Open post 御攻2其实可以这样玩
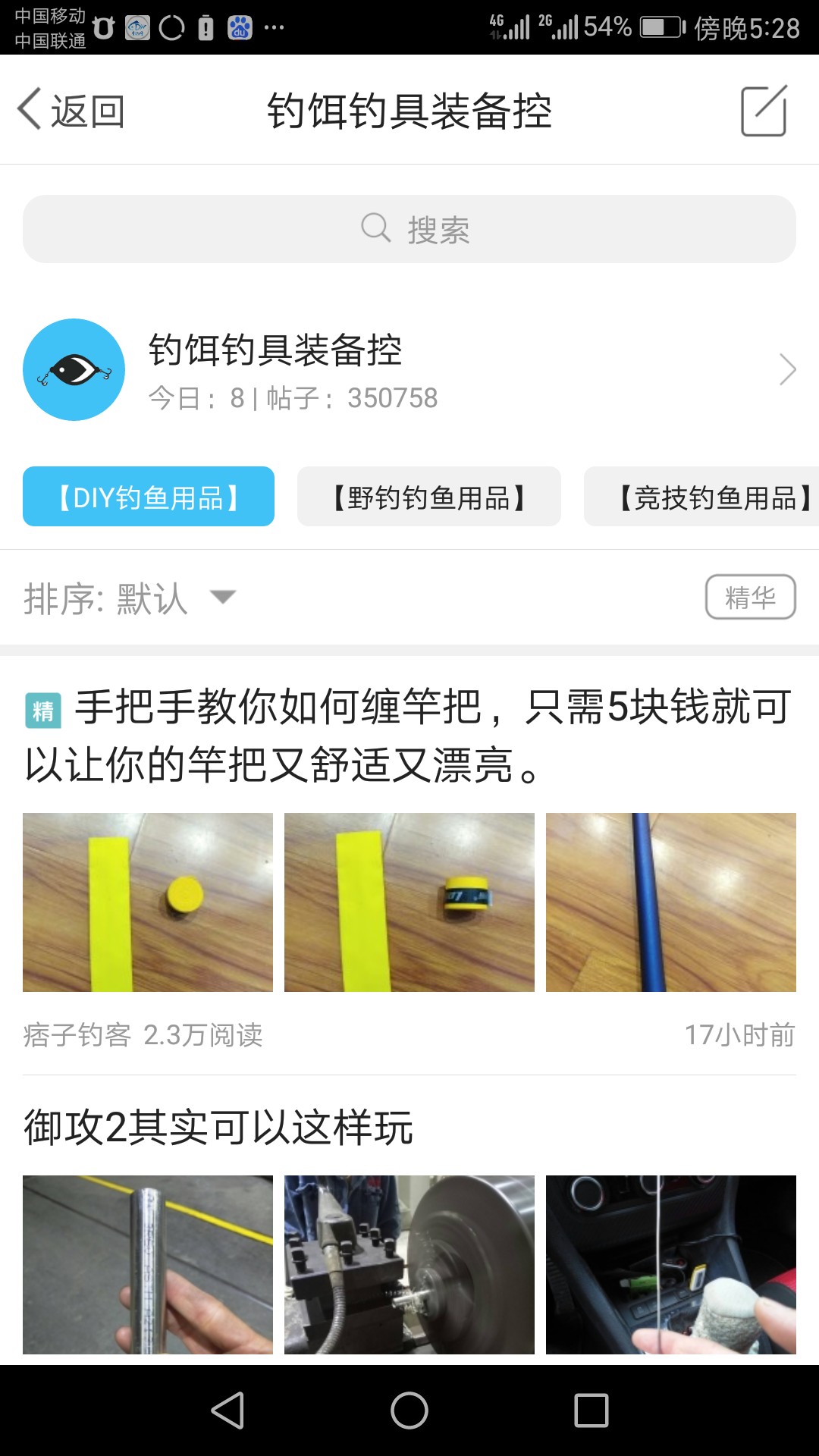This screenshot has height=1456, width=819. pos(218,1127)
